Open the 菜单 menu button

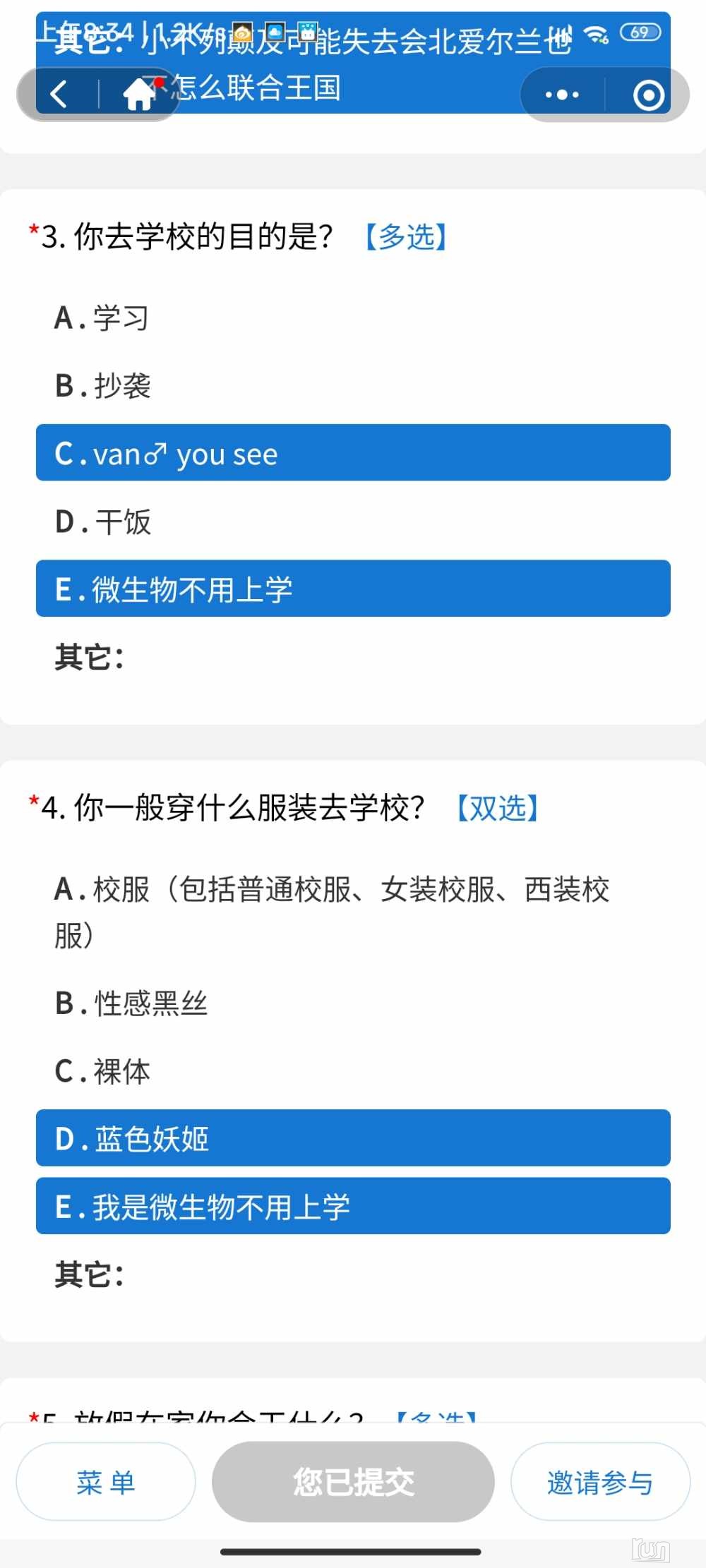pos(106,1482)
